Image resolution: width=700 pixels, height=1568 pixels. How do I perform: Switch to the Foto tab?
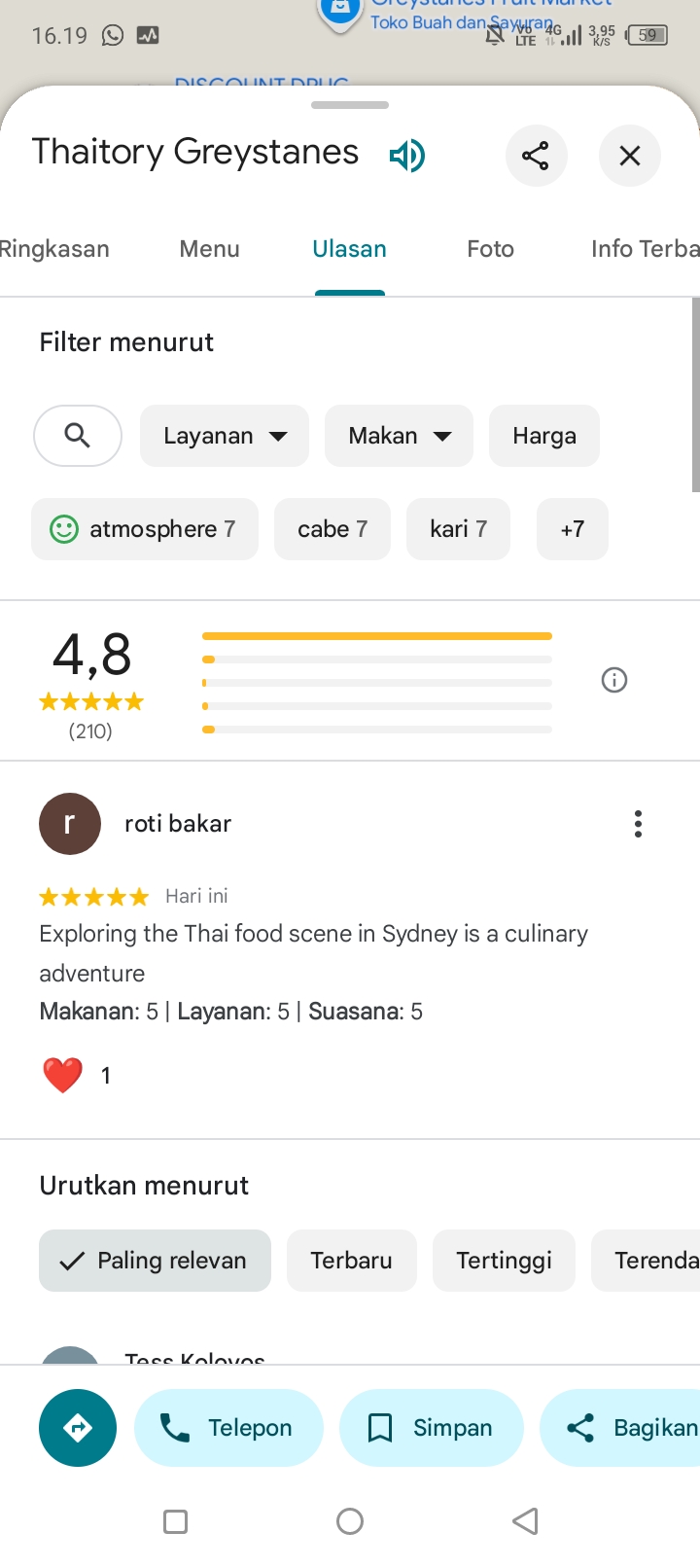pos(490,249)
